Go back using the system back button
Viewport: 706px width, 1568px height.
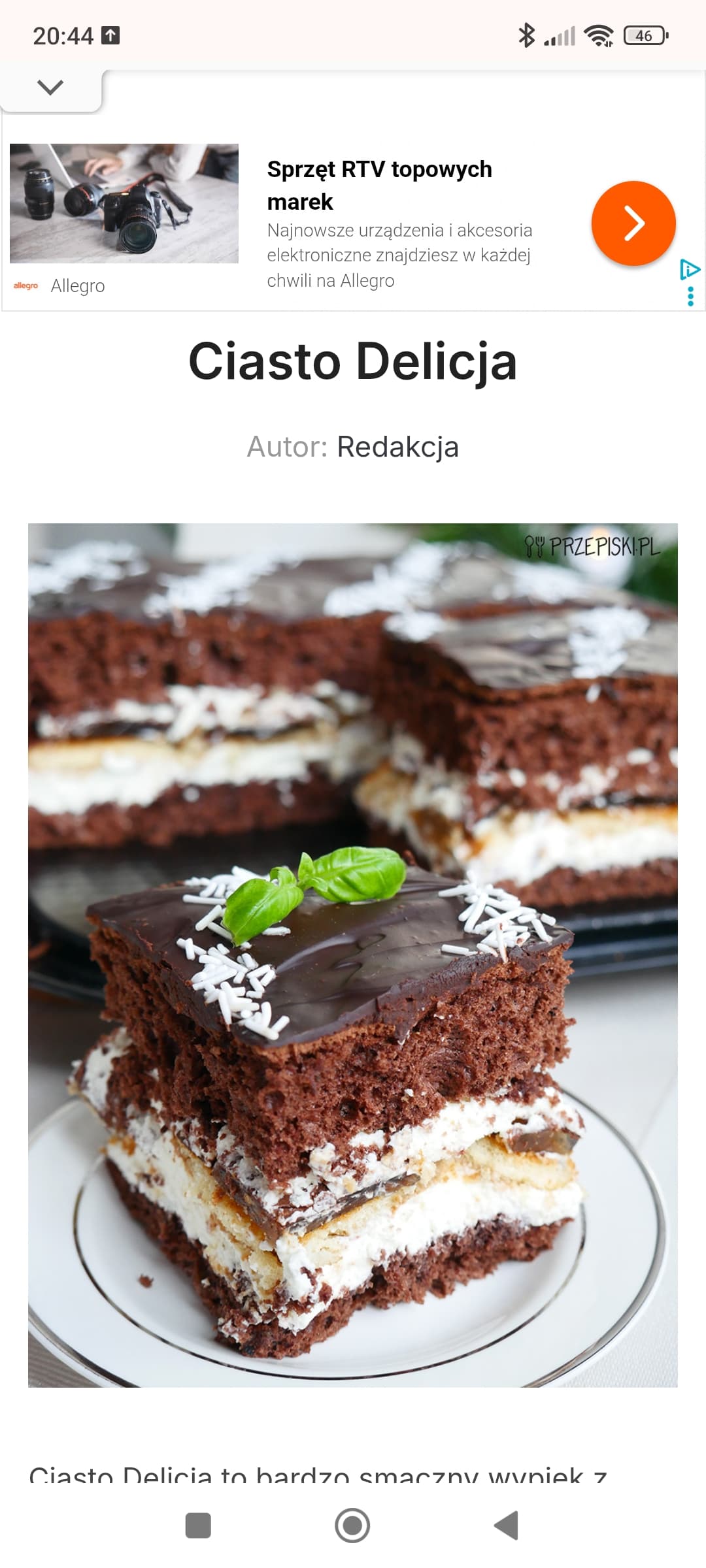(x=507, y=1526)
